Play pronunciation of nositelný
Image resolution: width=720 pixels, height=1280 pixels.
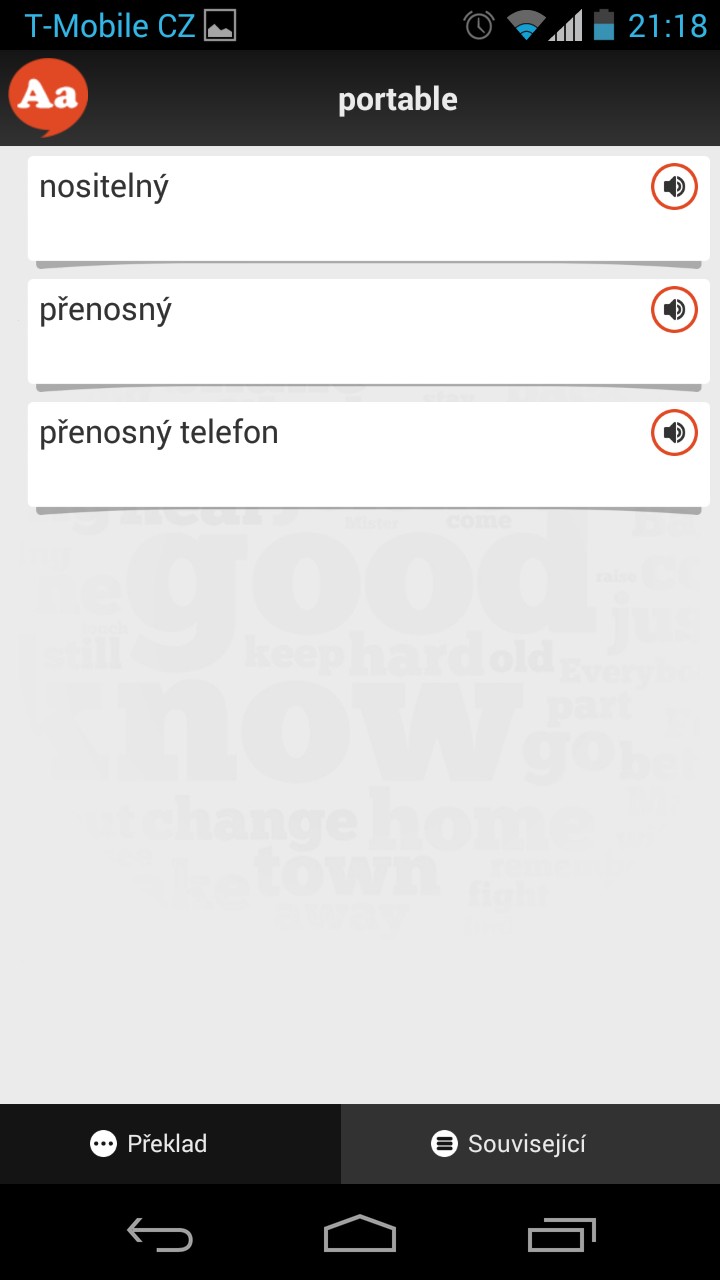pos(674,186)
